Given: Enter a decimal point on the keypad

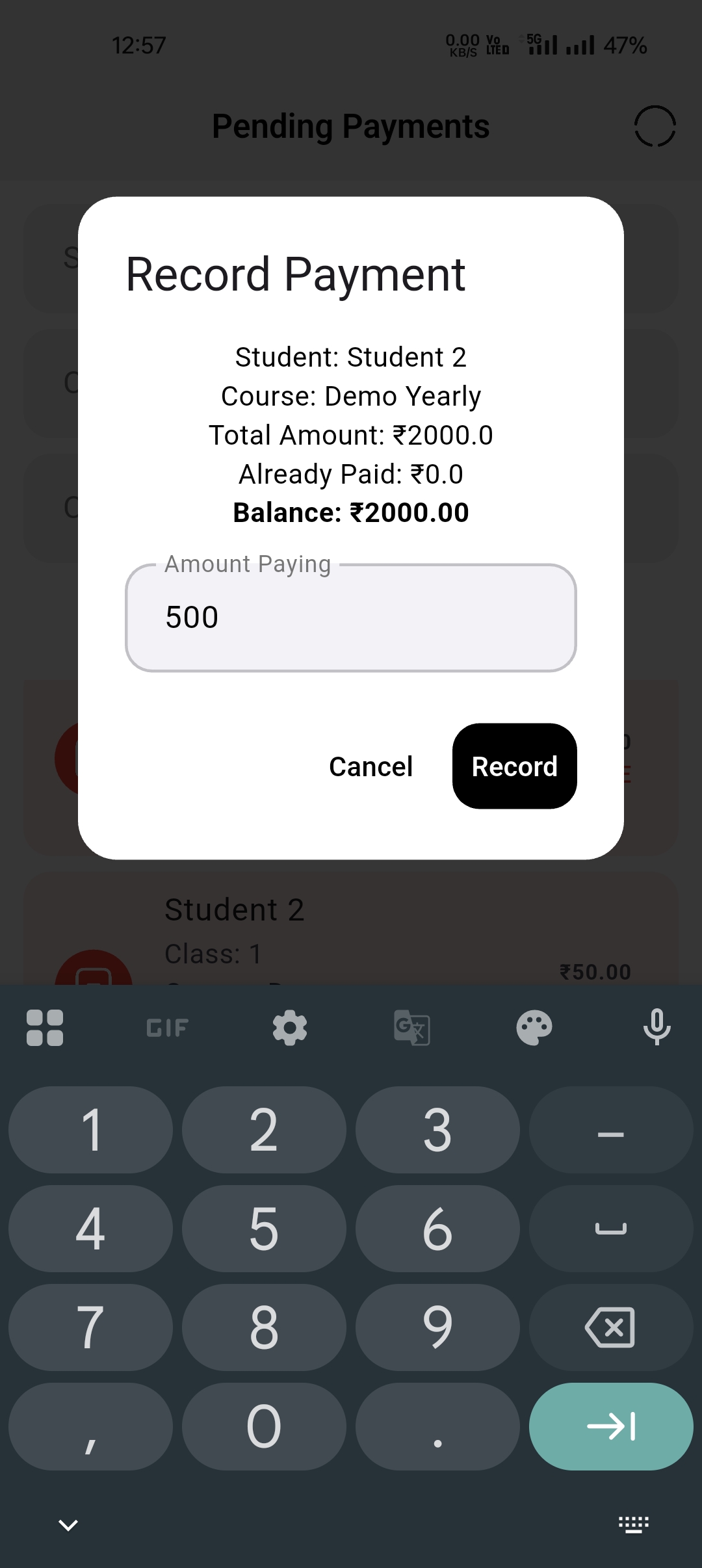Looking at the screenshot, I should (x=437, y=1426).
